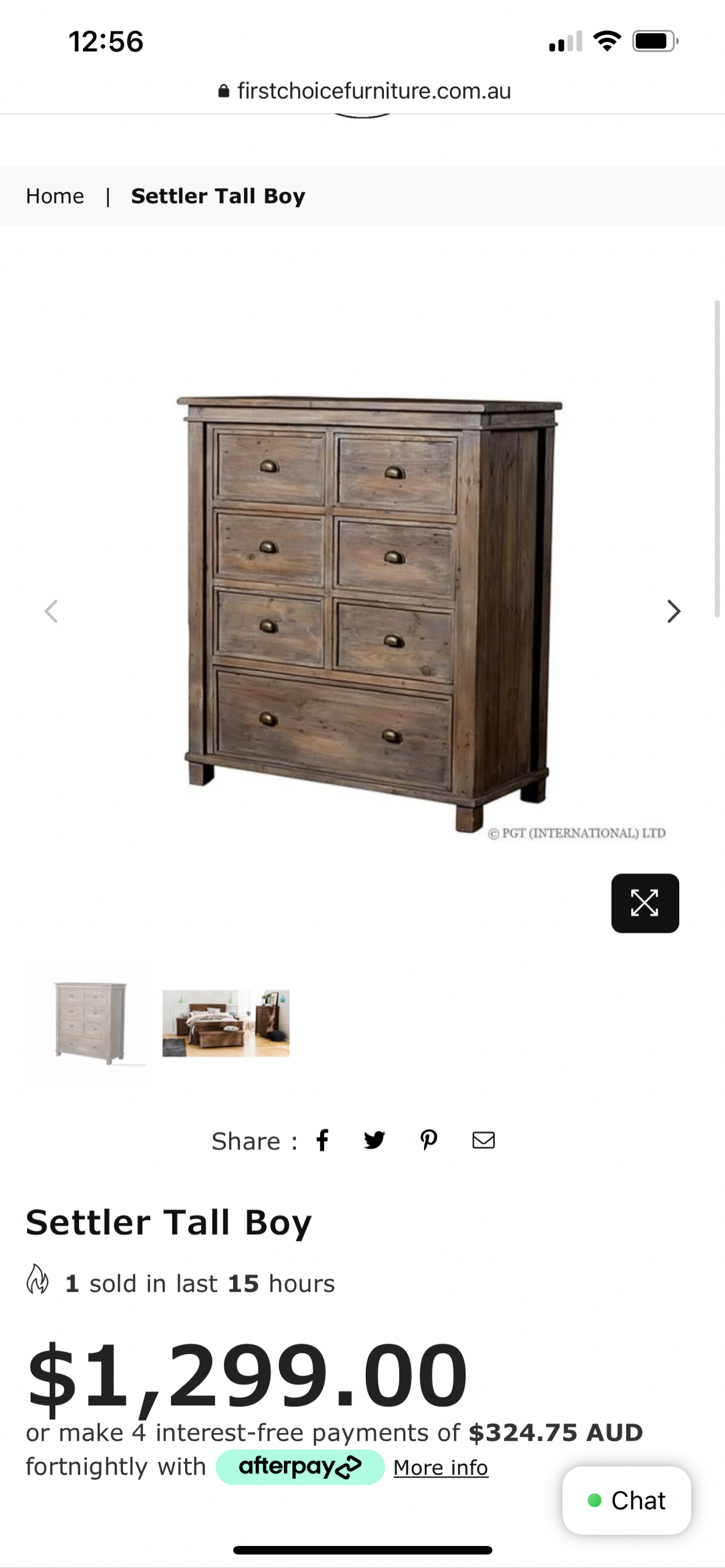Viewport: 725px width, 1568px height.
Task: Pin this product to Pinterest
Action: point(429,1140)
